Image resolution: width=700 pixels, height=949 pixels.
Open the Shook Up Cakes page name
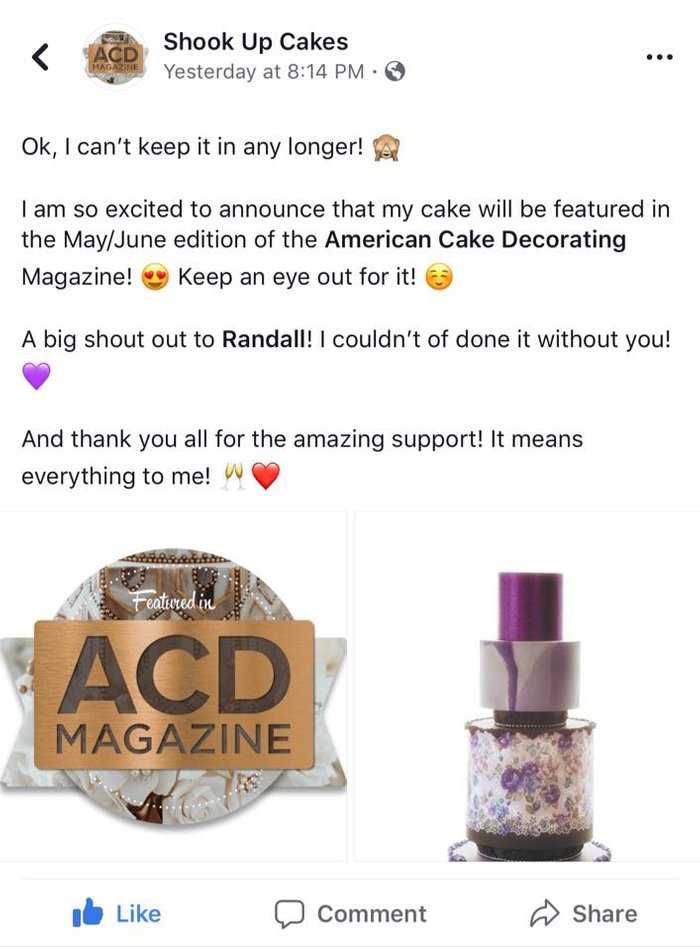255,42
